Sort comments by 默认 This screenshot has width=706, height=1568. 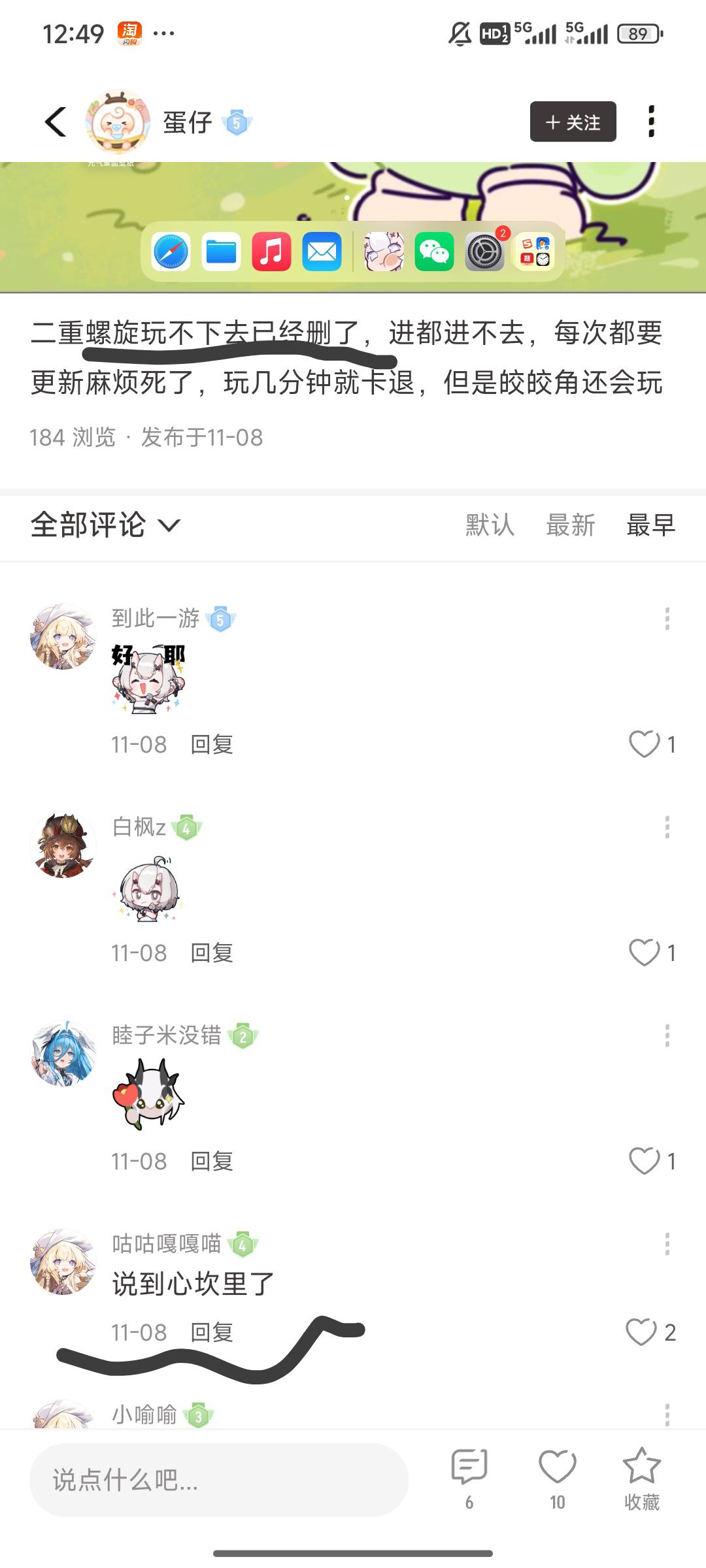coord(490,525)
